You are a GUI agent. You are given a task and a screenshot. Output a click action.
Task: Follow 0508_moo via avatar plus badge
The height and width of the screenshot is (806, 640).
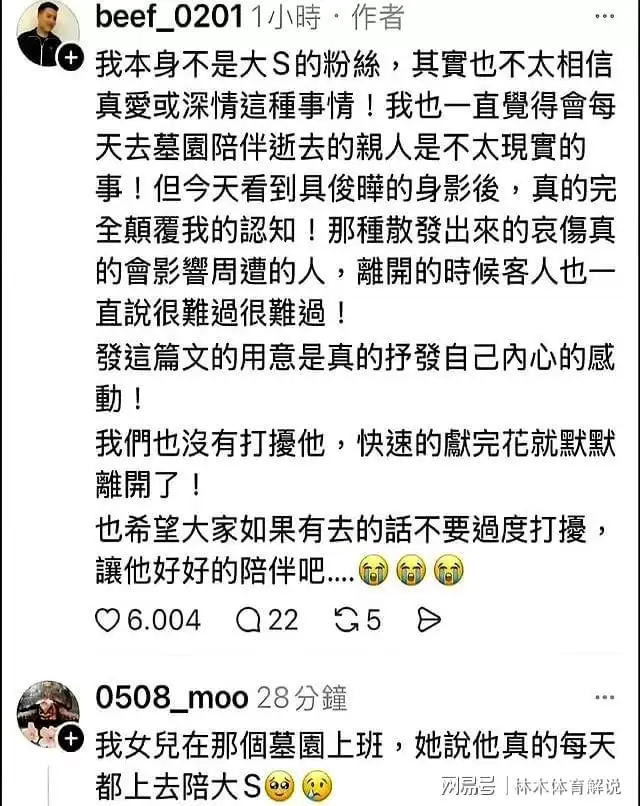71,739
